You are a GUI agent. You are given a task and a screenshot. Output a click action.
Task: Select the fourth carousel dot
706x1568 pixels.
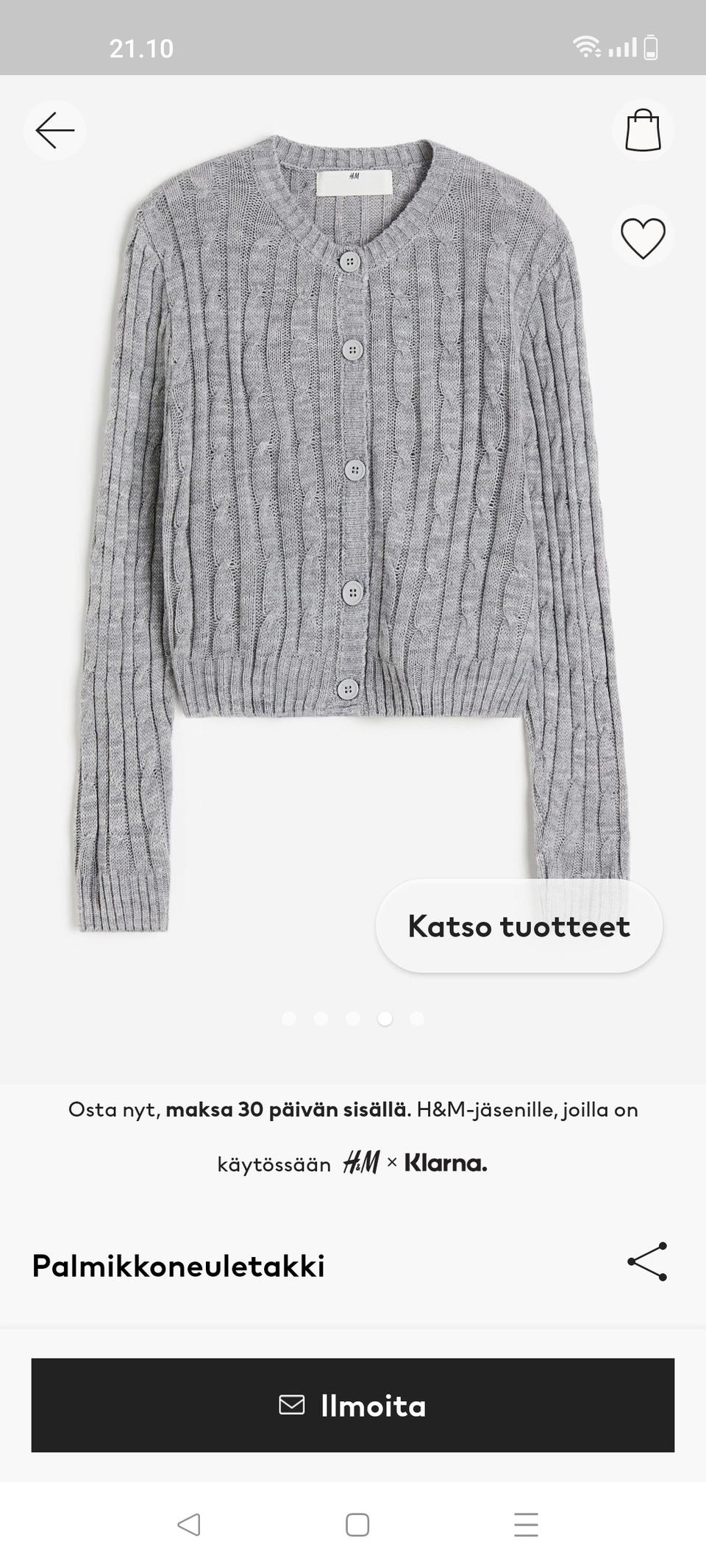click(x=385, y=1020)
